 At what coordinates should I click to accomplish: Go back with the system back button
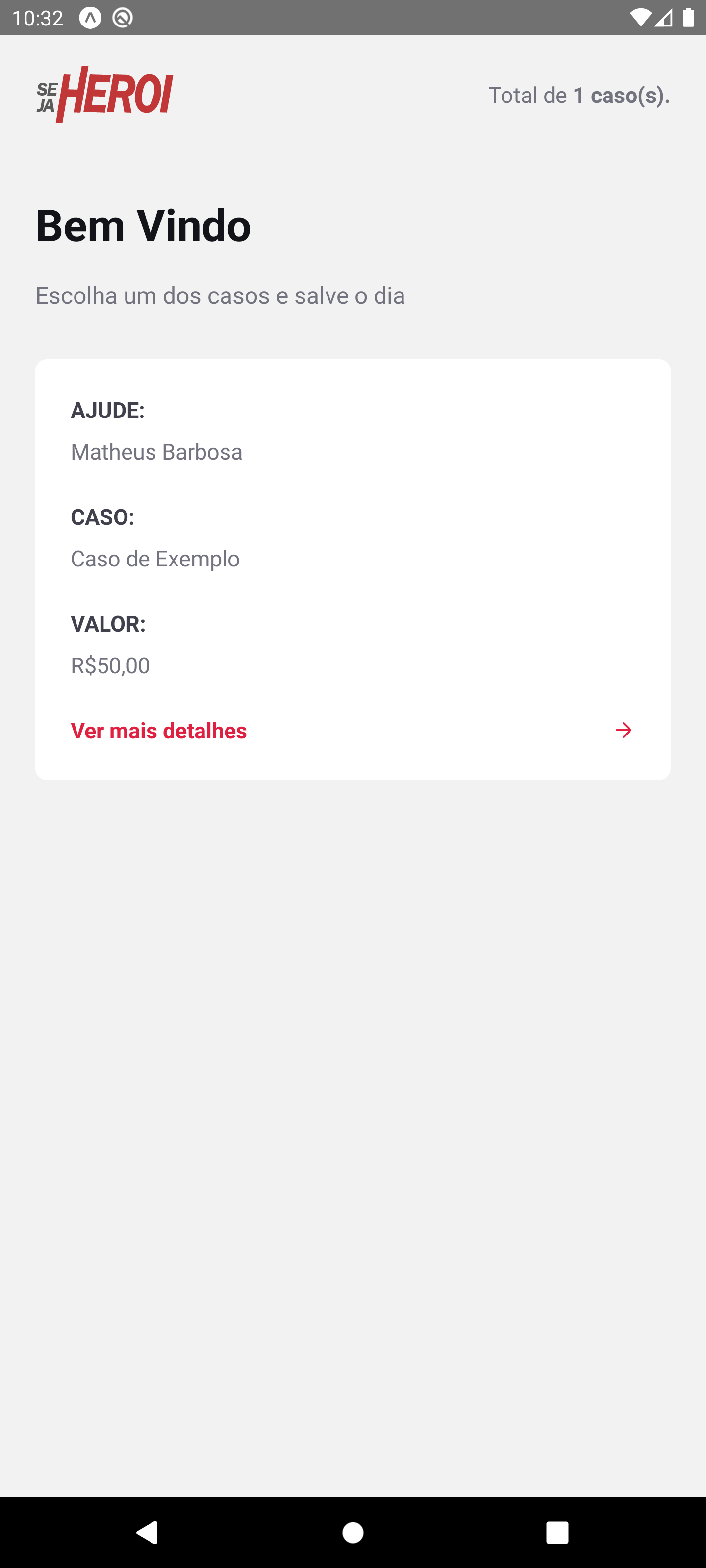(x=147, y=1532)
